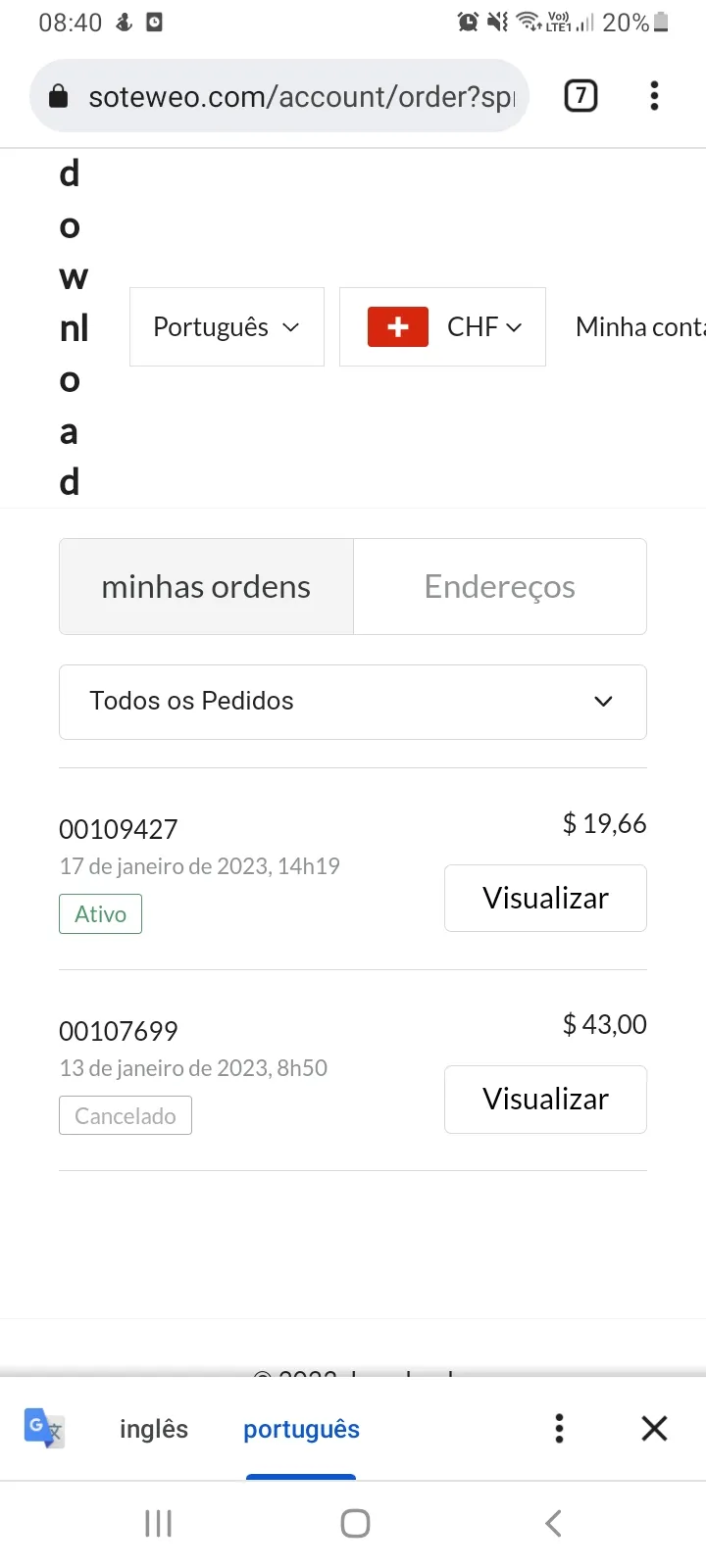Open the CHF currency selector

pyautogui.click(x=442, y=327)
